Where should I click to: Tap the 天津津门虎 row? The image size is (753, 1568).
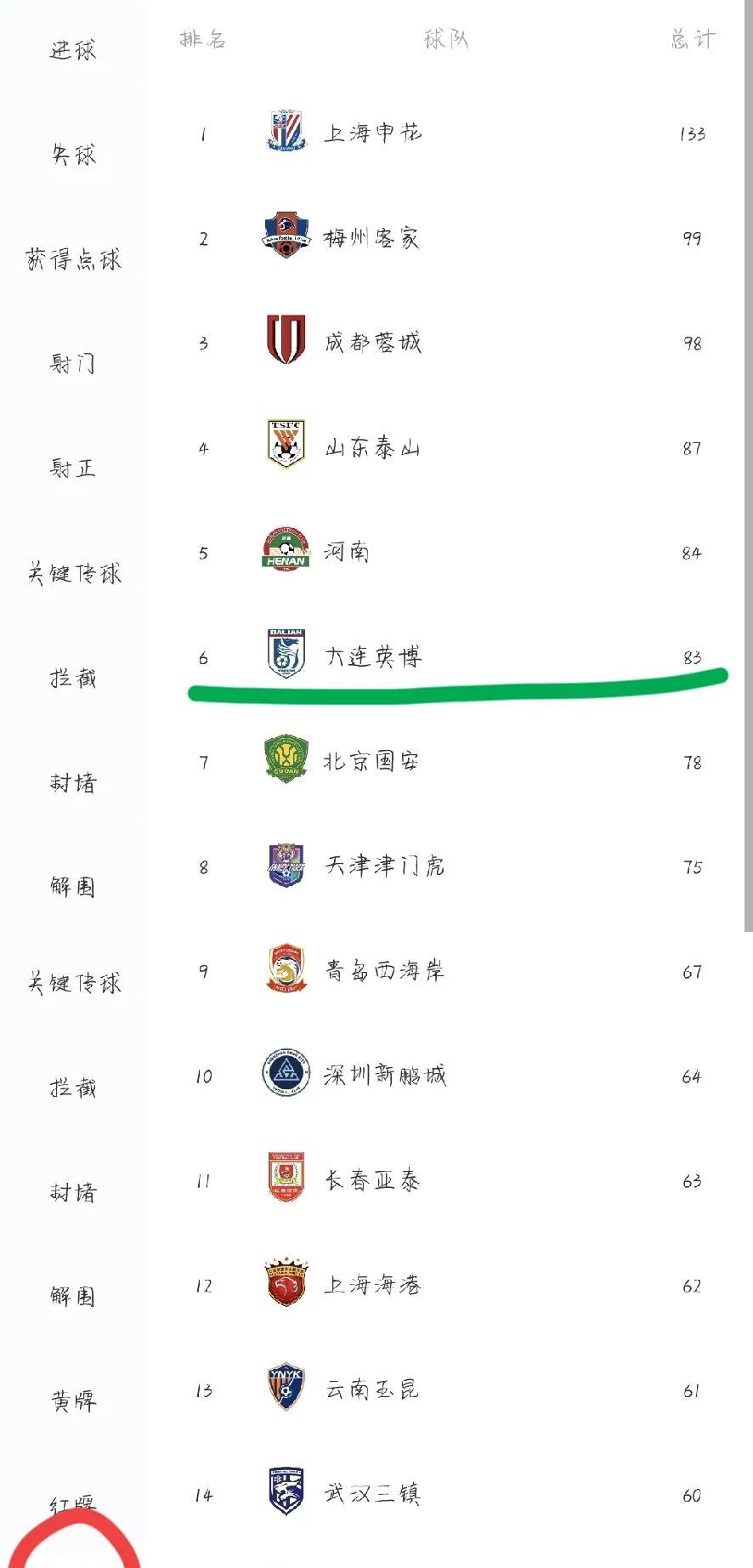click(x=450, y=866)
